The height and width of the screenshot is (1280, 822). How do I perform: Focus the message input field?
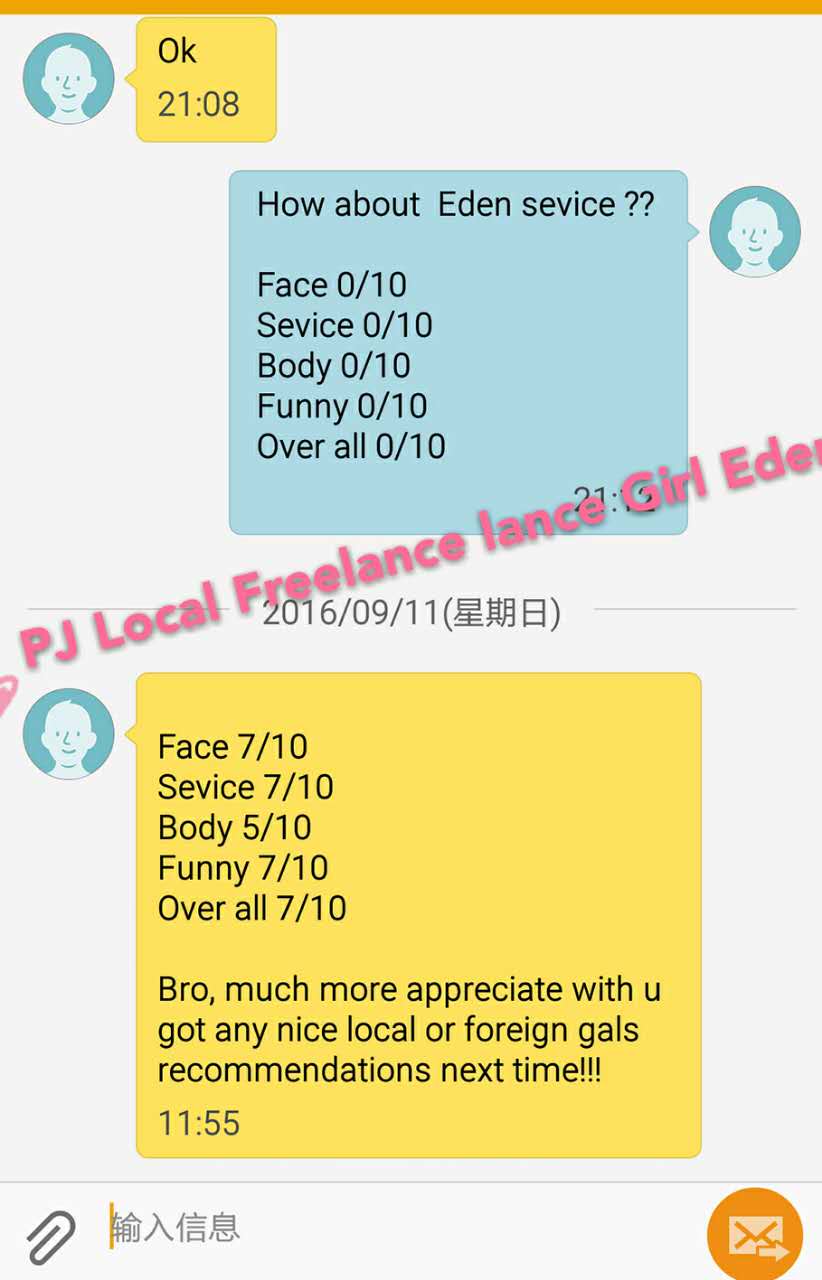click(400, 1228)
